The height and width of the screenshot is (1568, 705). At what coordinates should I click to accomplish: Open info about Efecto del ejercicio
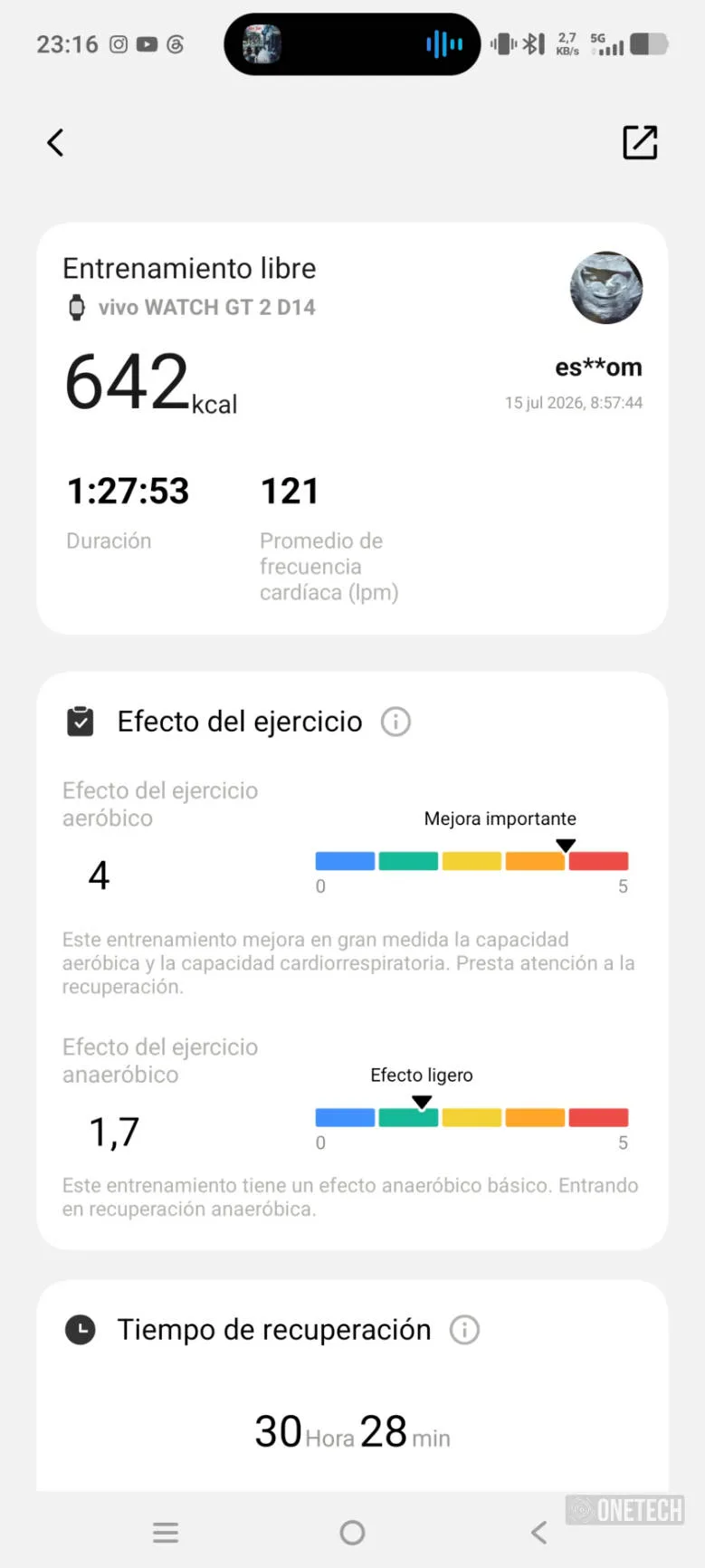[395, 722]
